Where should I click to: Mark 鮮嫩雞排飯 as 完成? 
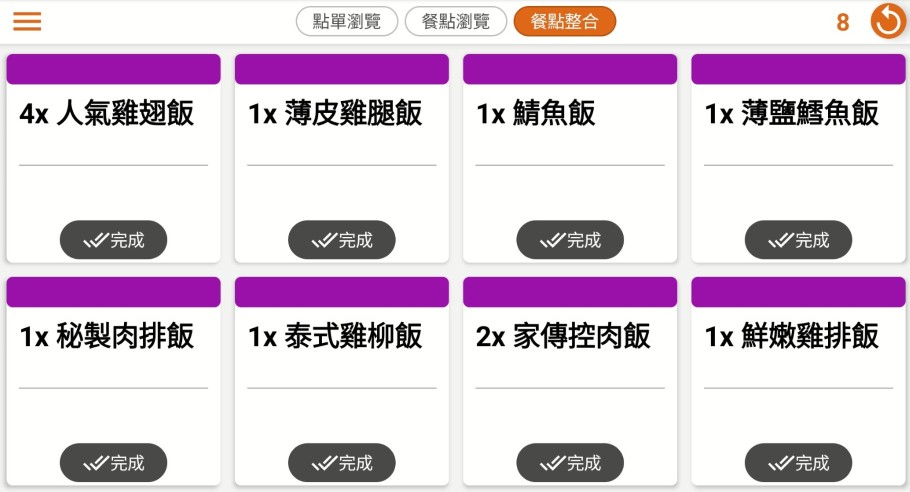pyautogui.click(x=798, y=463)
